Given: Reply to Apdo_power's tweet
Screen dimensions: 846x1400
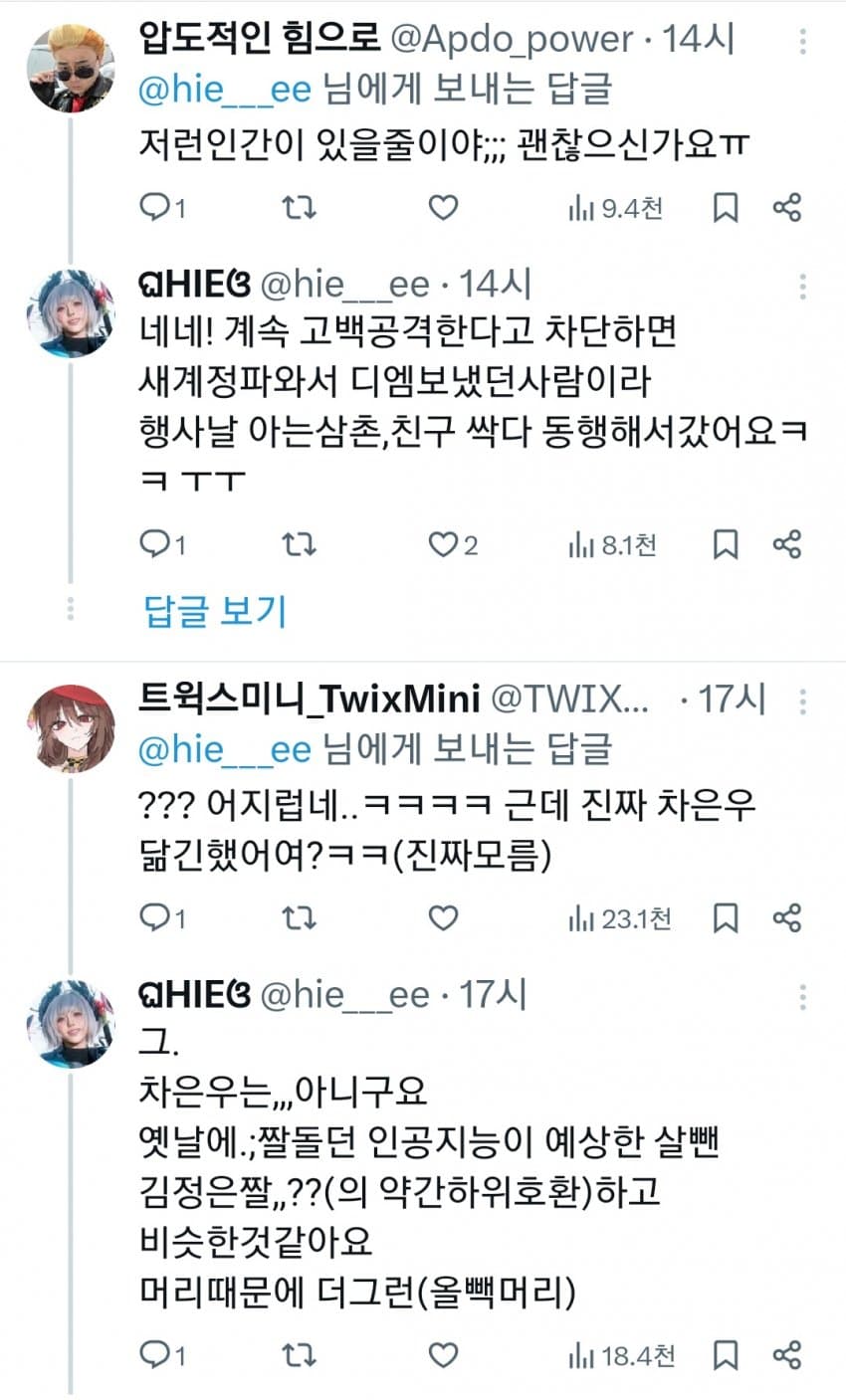Looking at the screenshot, I should click(x=156, y=208).
